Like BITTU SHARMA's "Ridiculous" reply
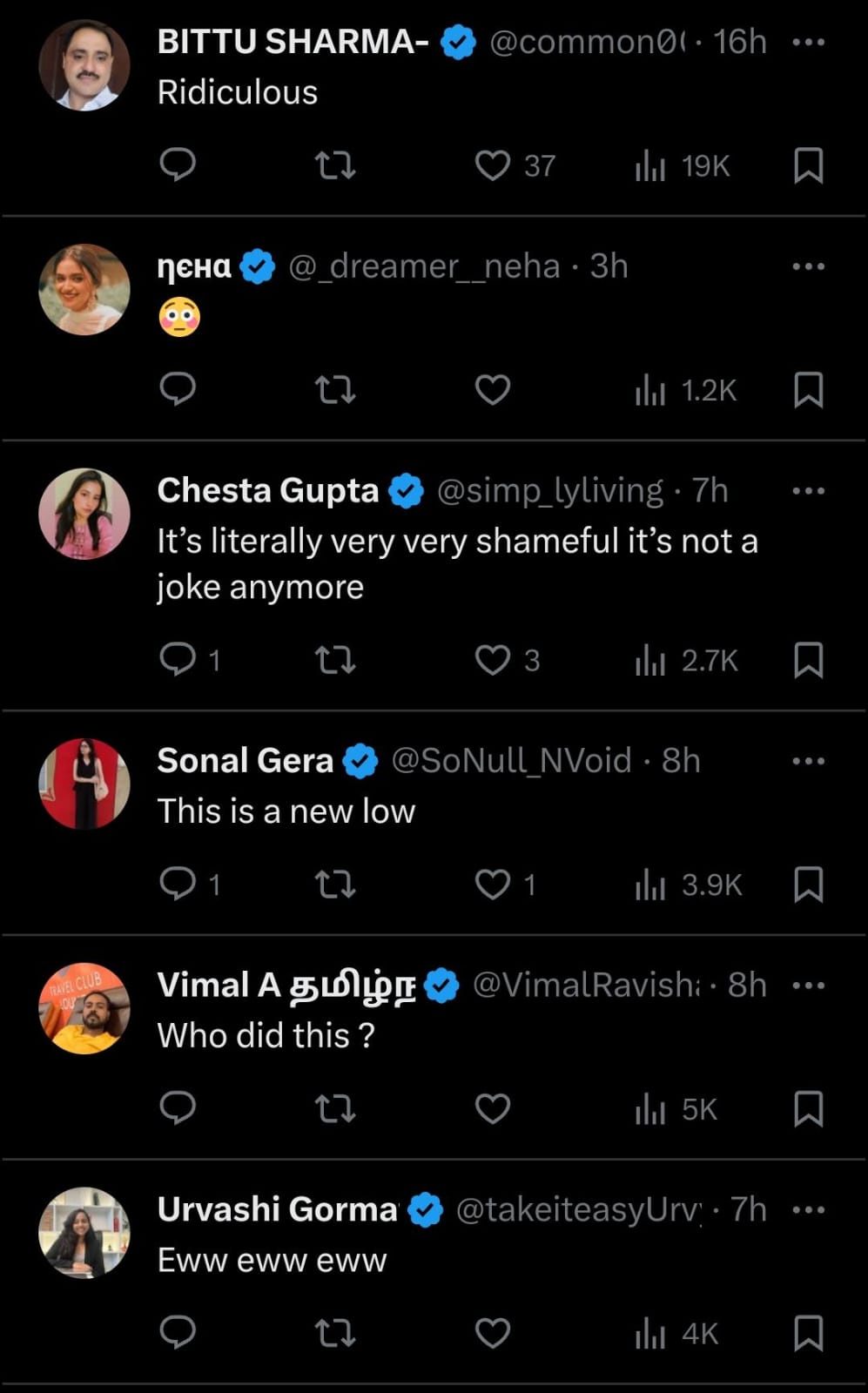 pyautogui.click(x=493, y=165)
